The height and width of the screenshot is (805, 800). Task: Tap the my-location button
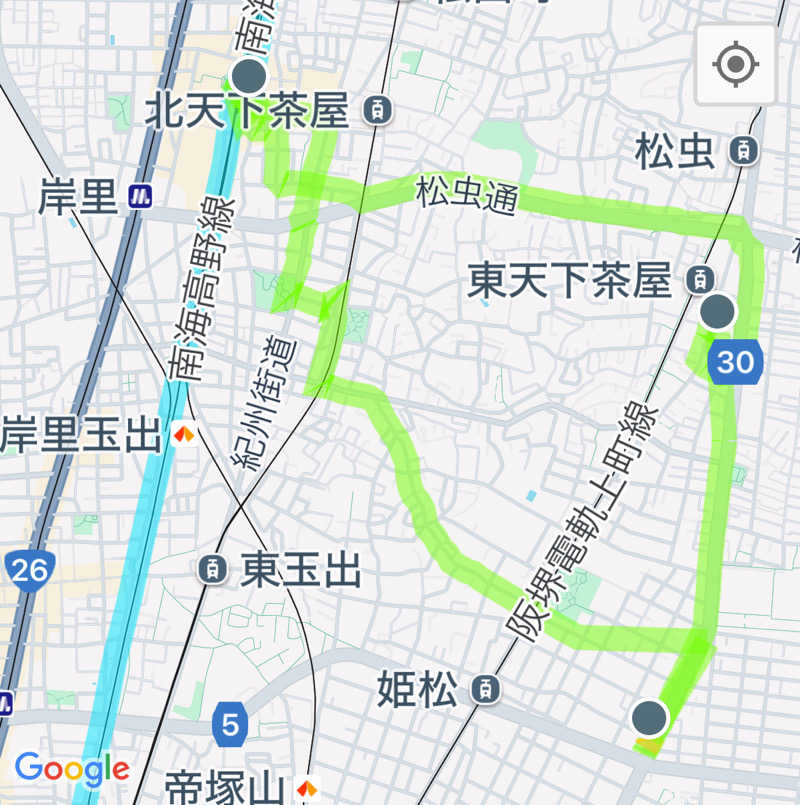(x=736, y=65)
